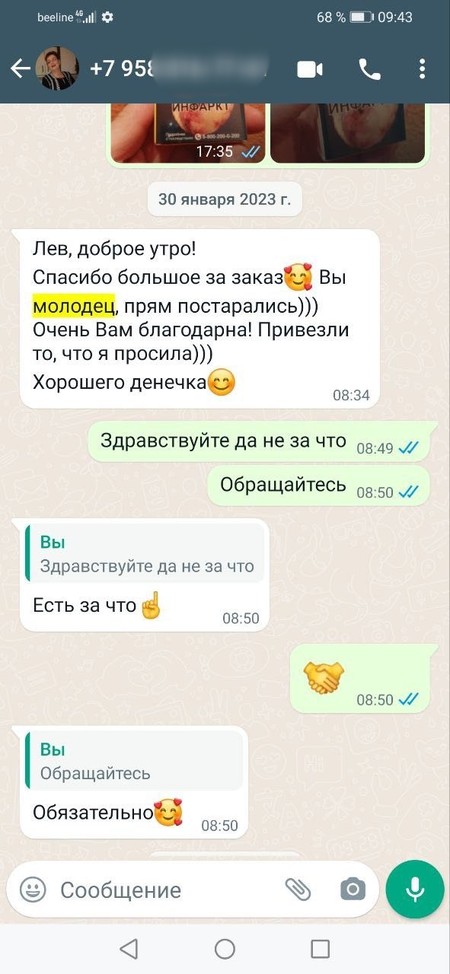Start a video call with this contact
The image size is (450, 974).
(x=310, y=70)
